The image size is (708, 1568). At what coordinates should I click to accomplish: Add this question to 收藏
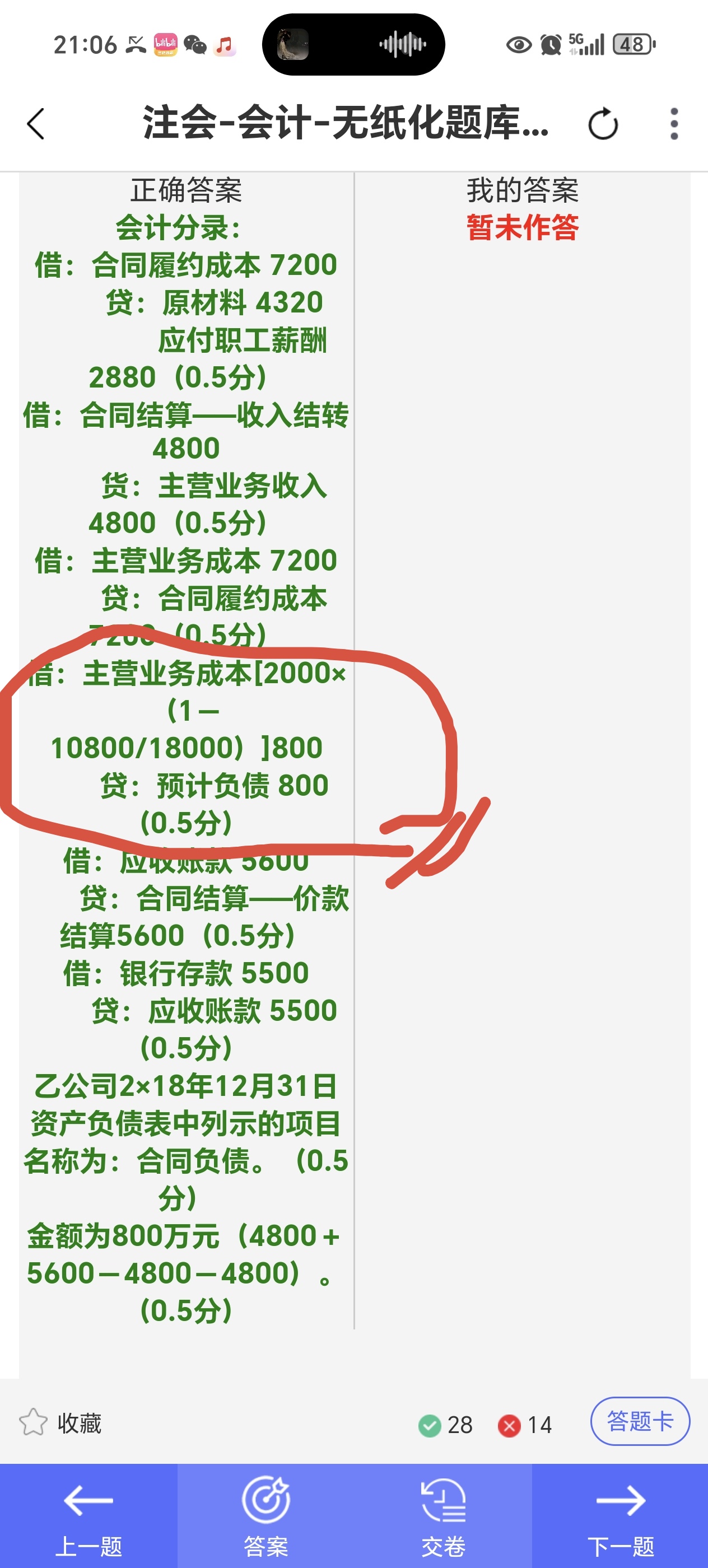60,1424
